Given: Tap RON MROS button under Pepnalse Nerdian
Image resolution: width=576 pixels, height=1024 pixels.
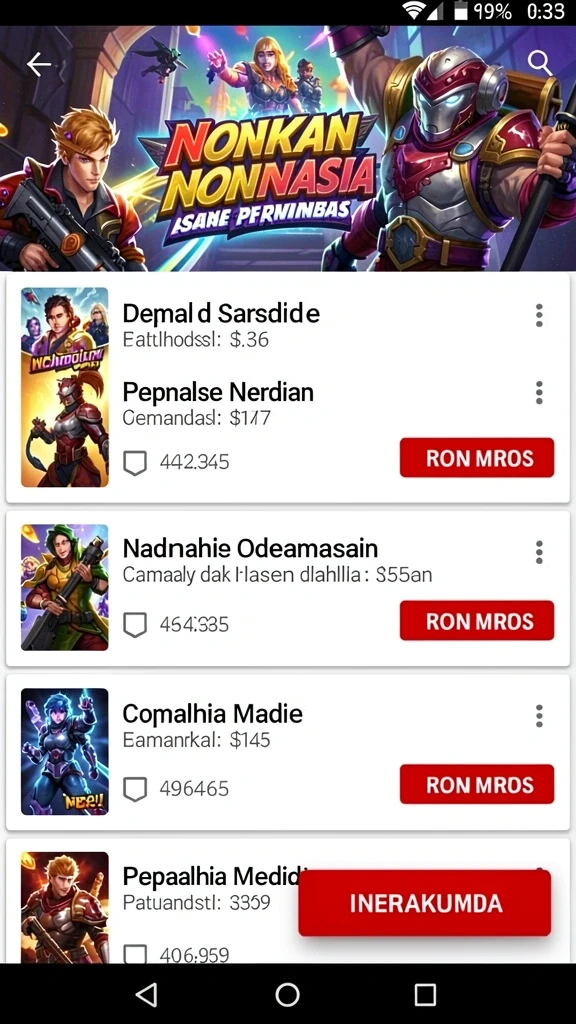Looking at the screenshot, I should click(x=477, y=458).
